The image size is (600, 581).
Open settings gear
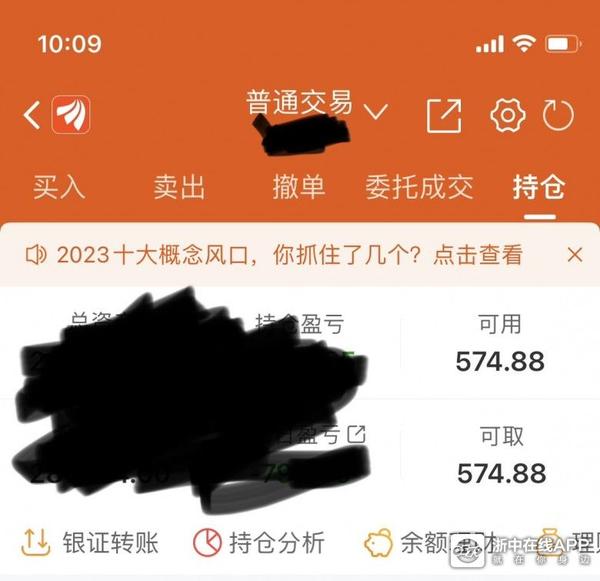[x=507, y=116]
